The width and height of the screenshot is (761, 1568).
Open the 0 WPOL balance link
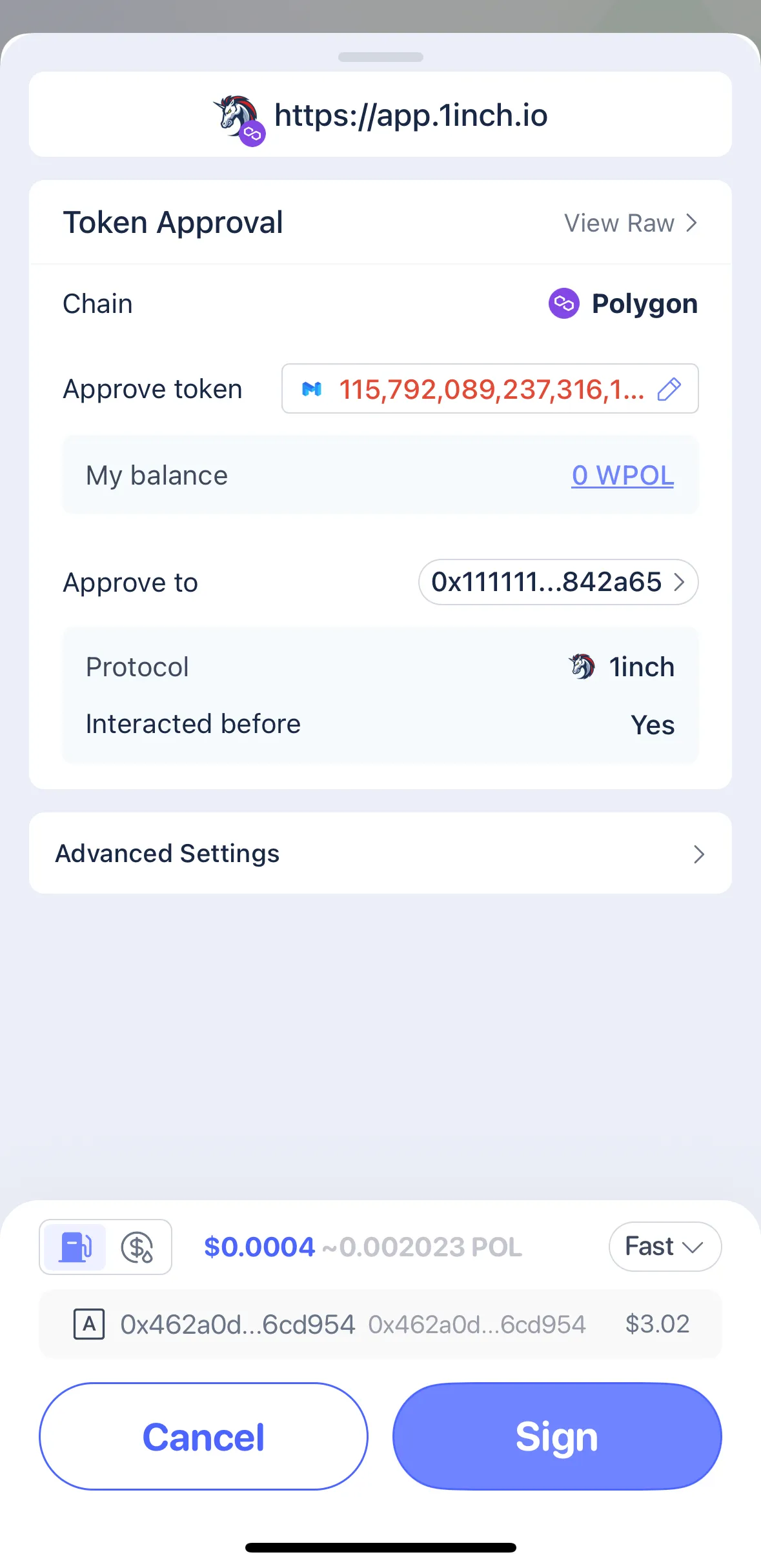tap(622, 476)
